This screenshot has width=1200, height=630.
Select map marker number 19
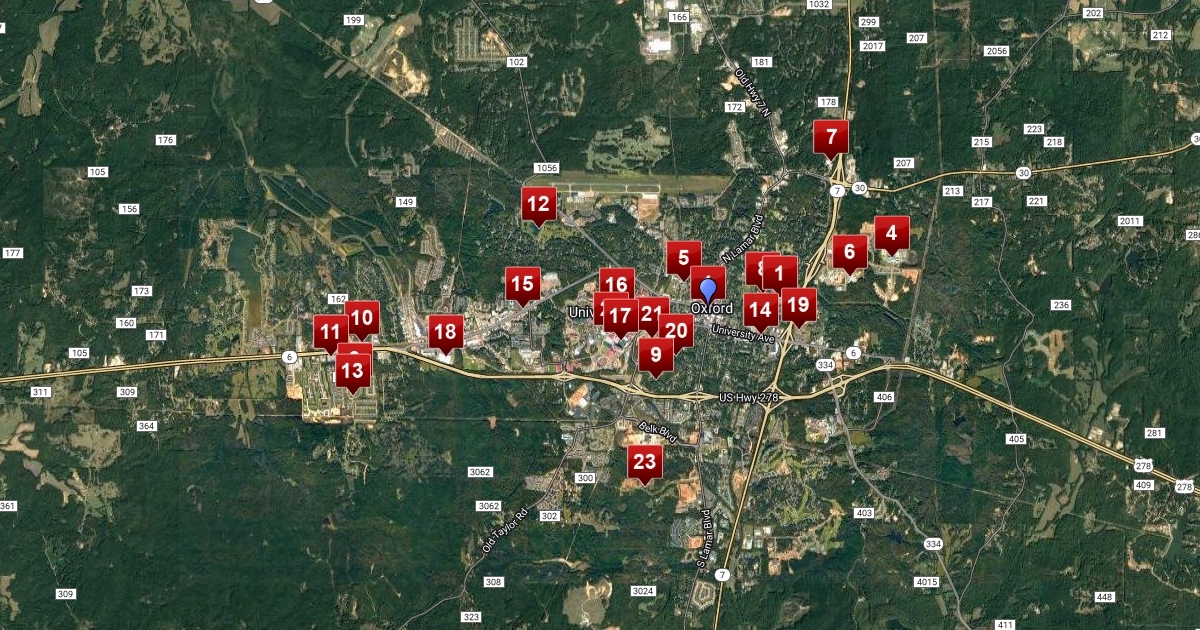(x=798, y=304)
